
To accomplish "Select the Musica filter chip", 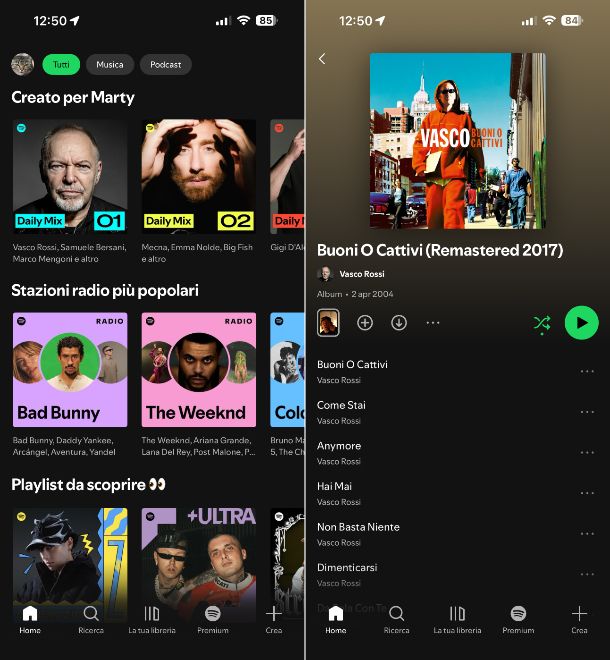I will (x=110, y=65).
